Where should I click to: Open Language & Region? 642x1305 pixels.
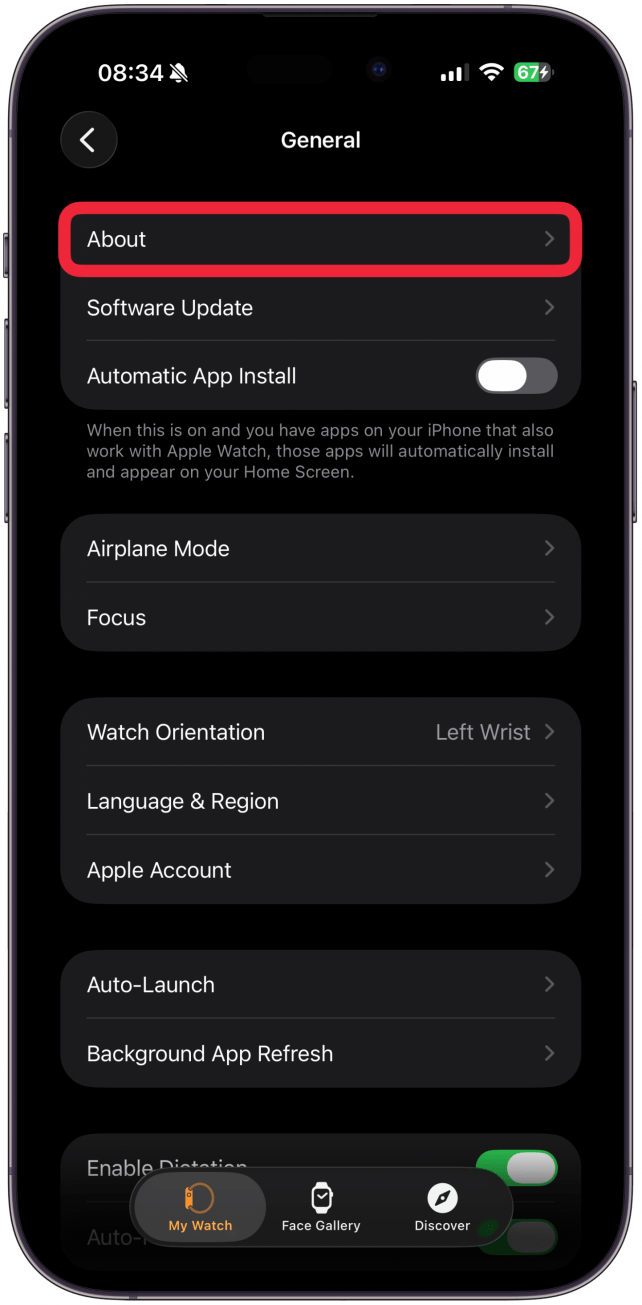320,801
